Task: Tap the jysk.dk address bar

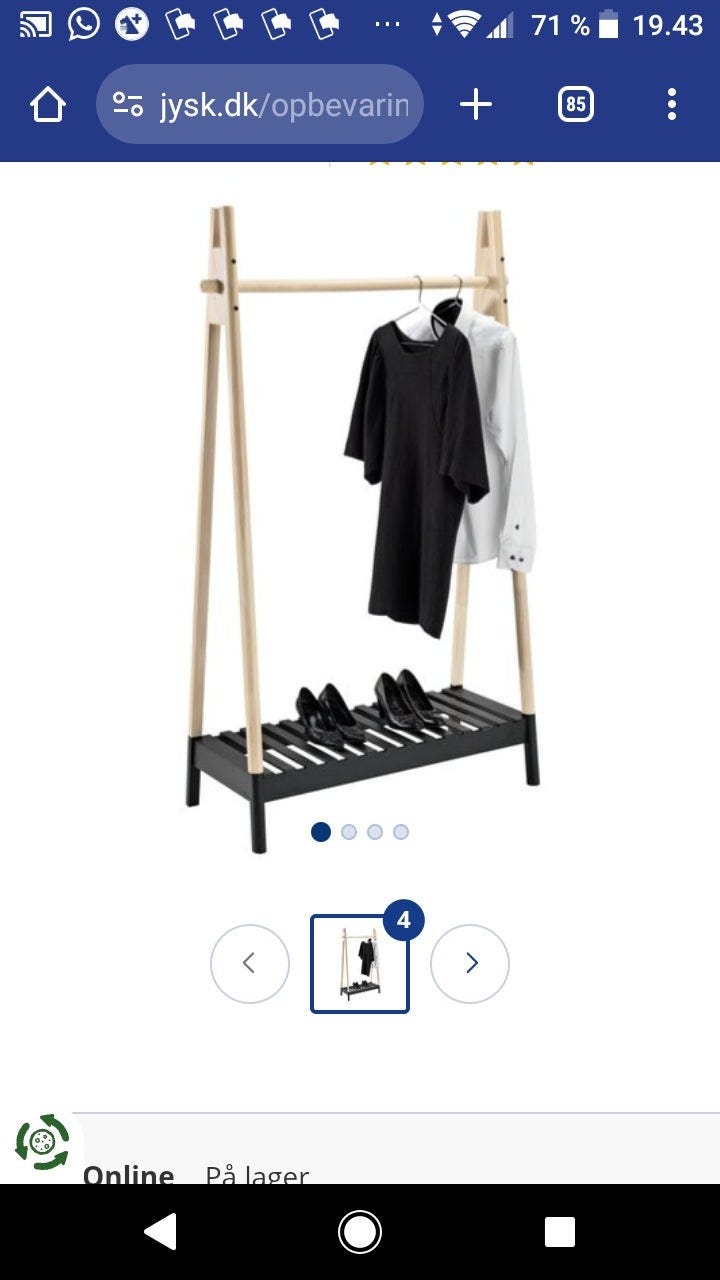Action: pyautogui.click(x=260, y=104)
